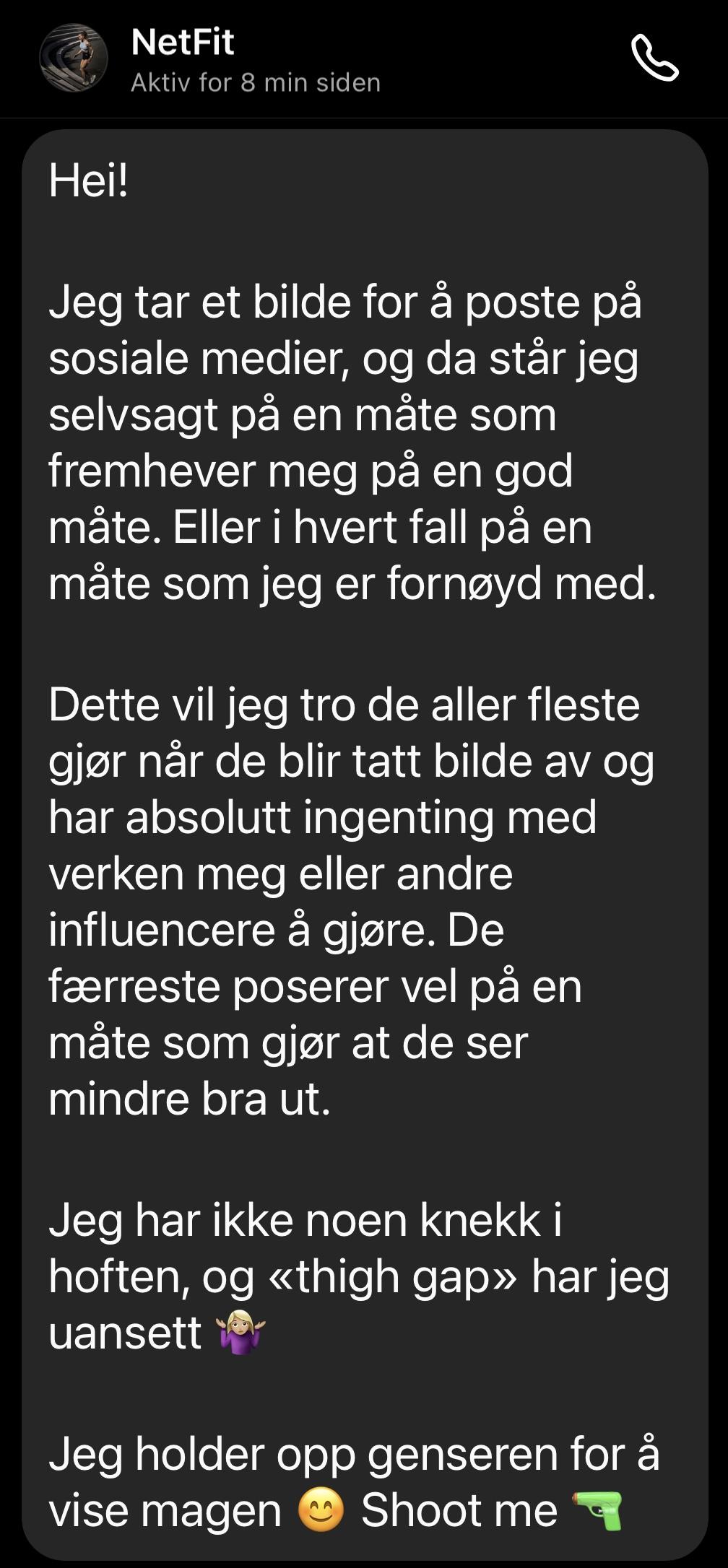728x1568 pixels.
Task: Open NetFit's profile picture
Action: [x=73, y=58]
